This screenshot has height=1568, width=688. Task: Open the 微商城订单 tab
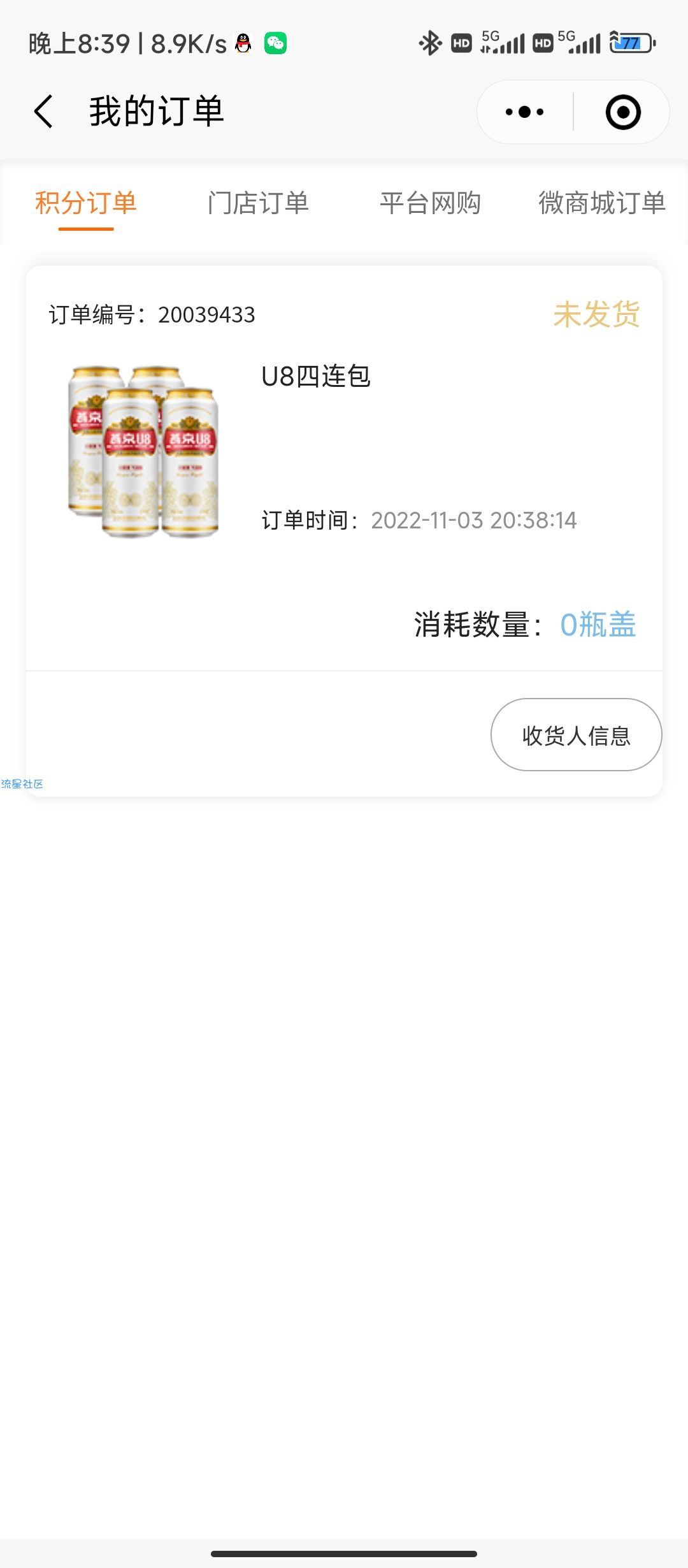pyautogui.click(x=601, y=203)
